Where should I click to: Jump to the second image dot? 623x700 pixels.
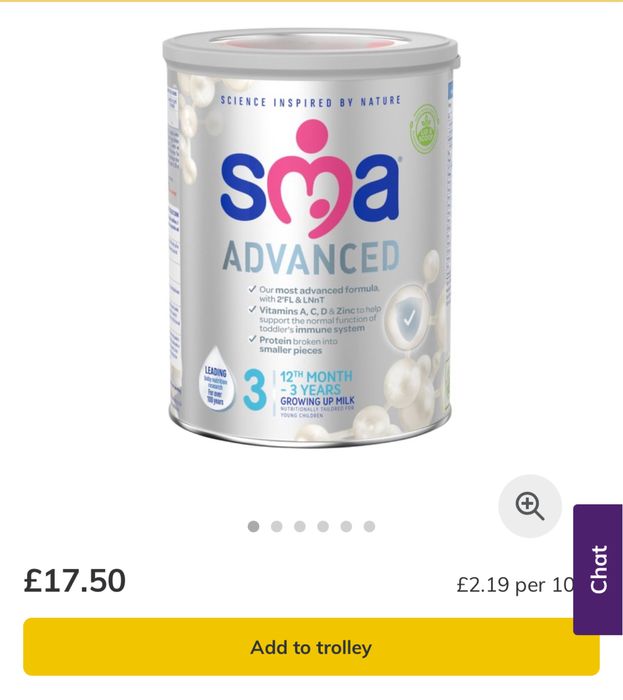[277, 526]
